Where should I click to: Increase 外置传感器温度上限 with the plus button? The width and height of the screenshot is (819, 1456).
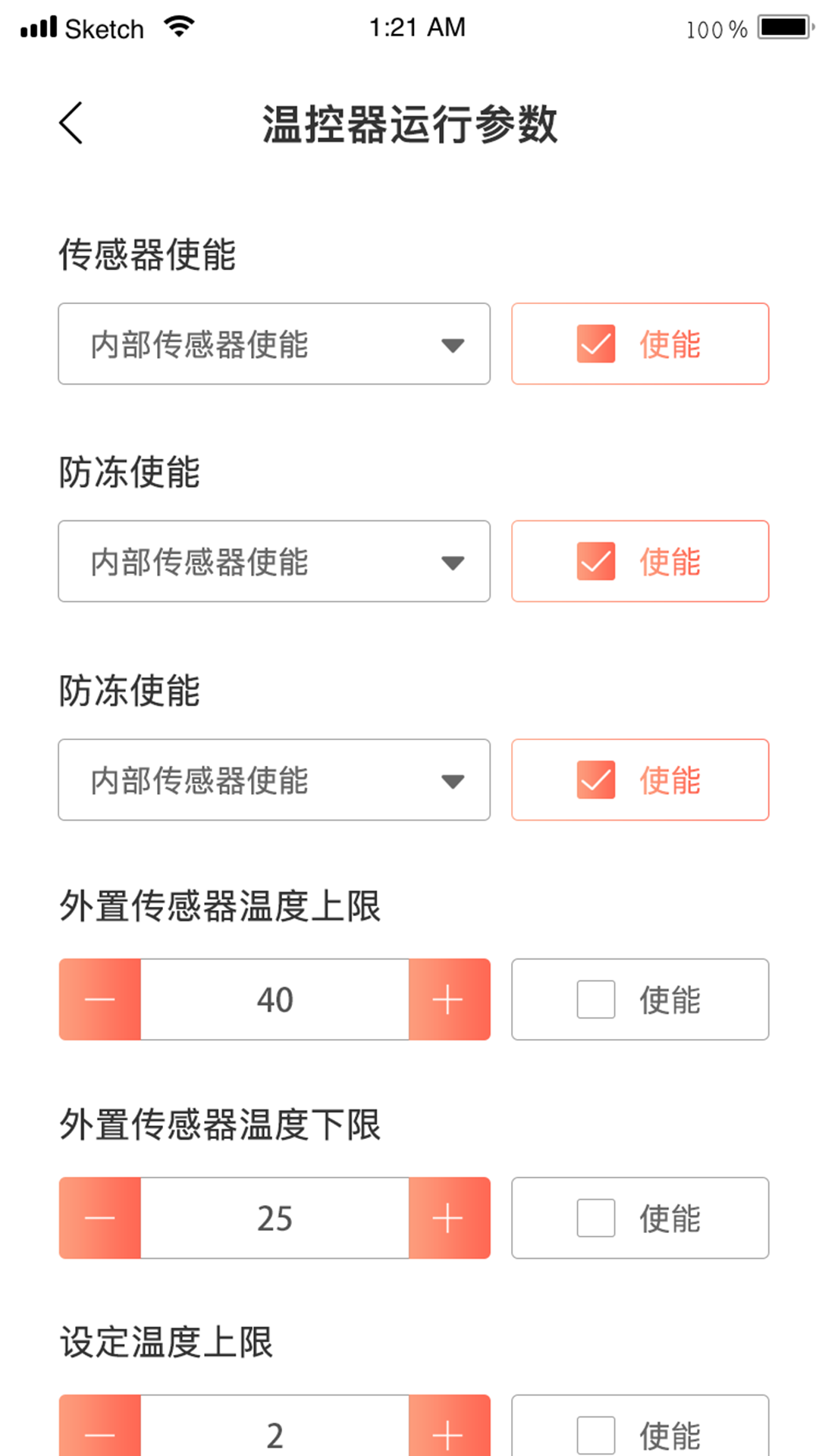[449, 999]
